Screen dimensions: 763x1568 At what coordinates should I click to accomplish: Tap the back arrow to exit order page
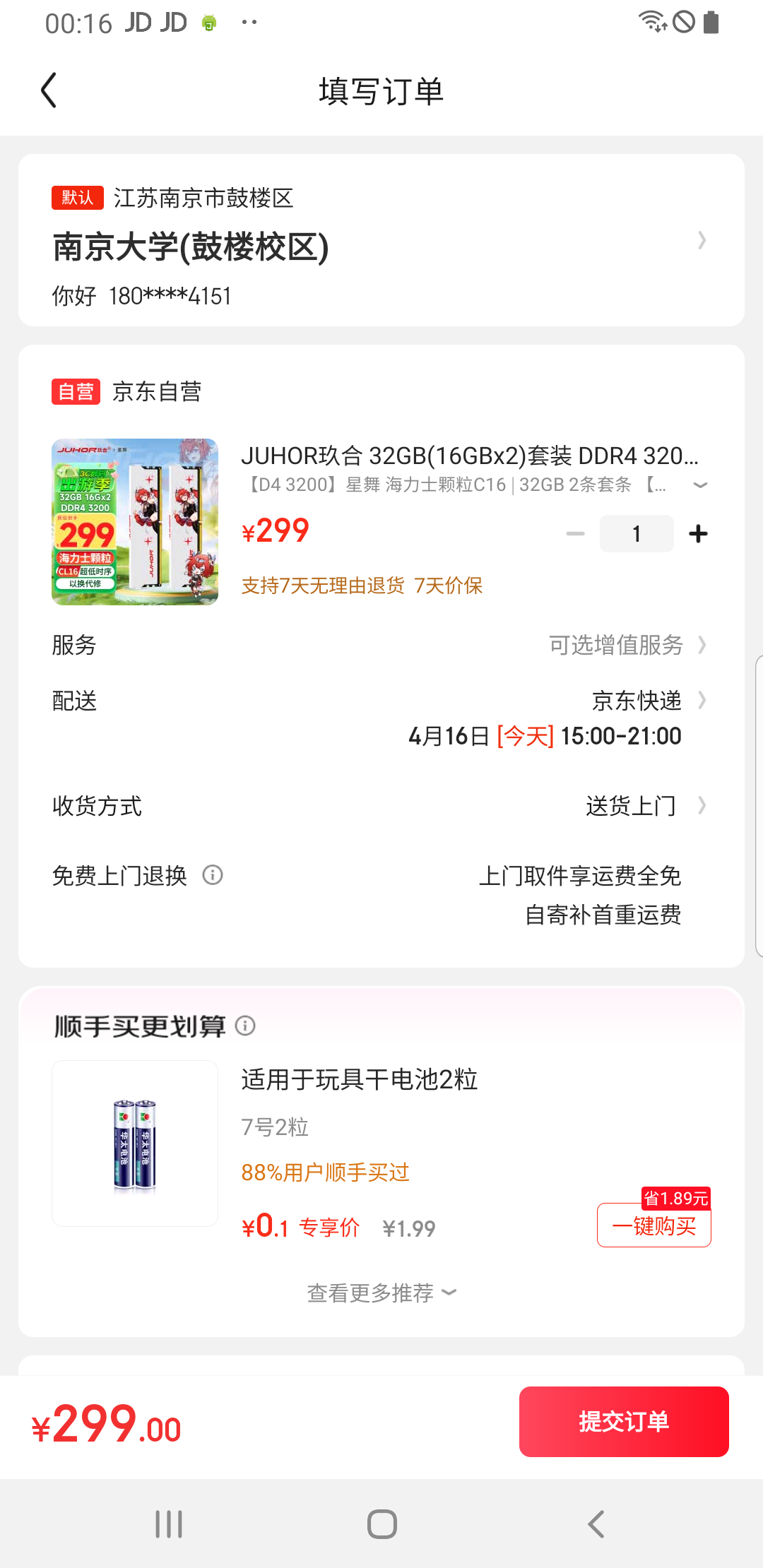(48, 90)
